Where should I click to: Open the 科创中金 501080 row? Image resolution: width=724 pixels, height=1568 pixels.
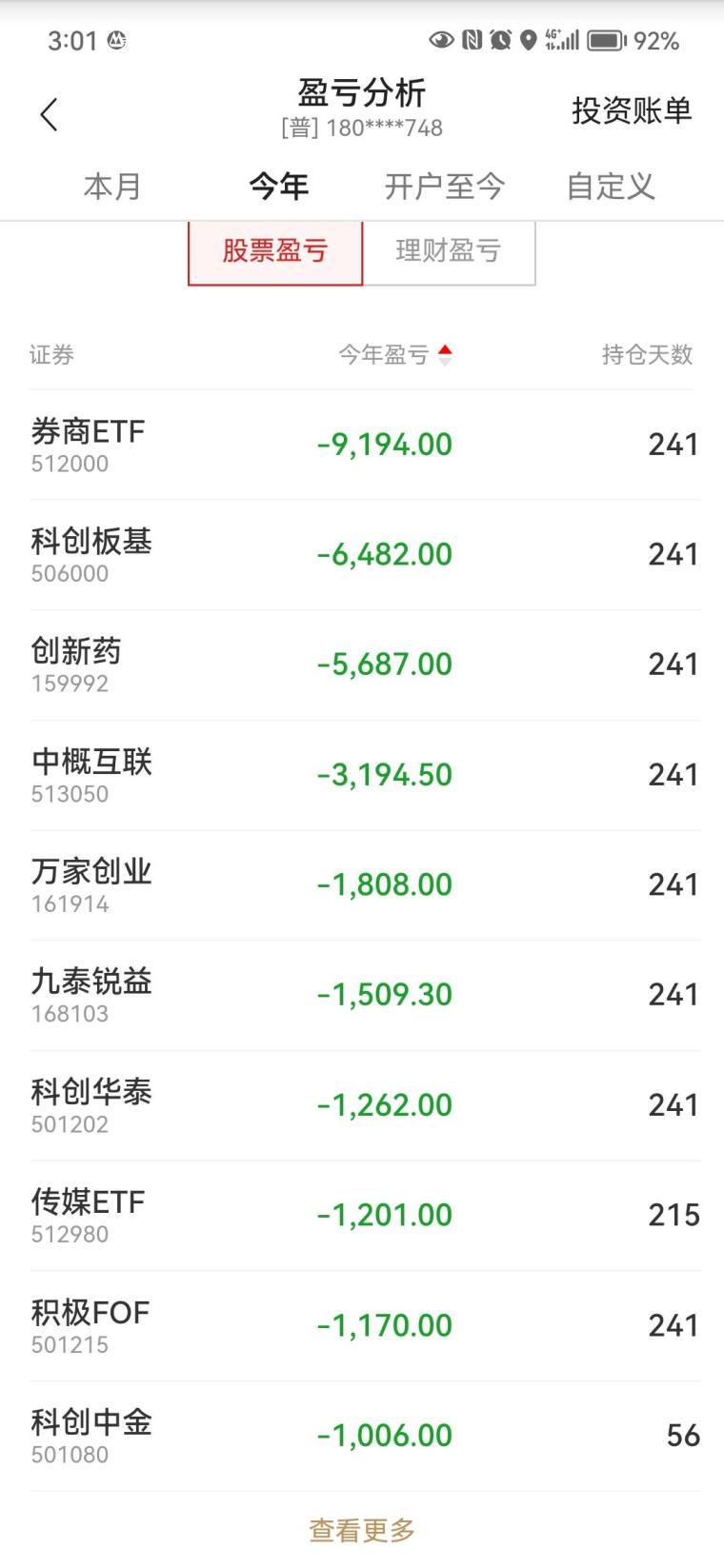pos(362,1436)
